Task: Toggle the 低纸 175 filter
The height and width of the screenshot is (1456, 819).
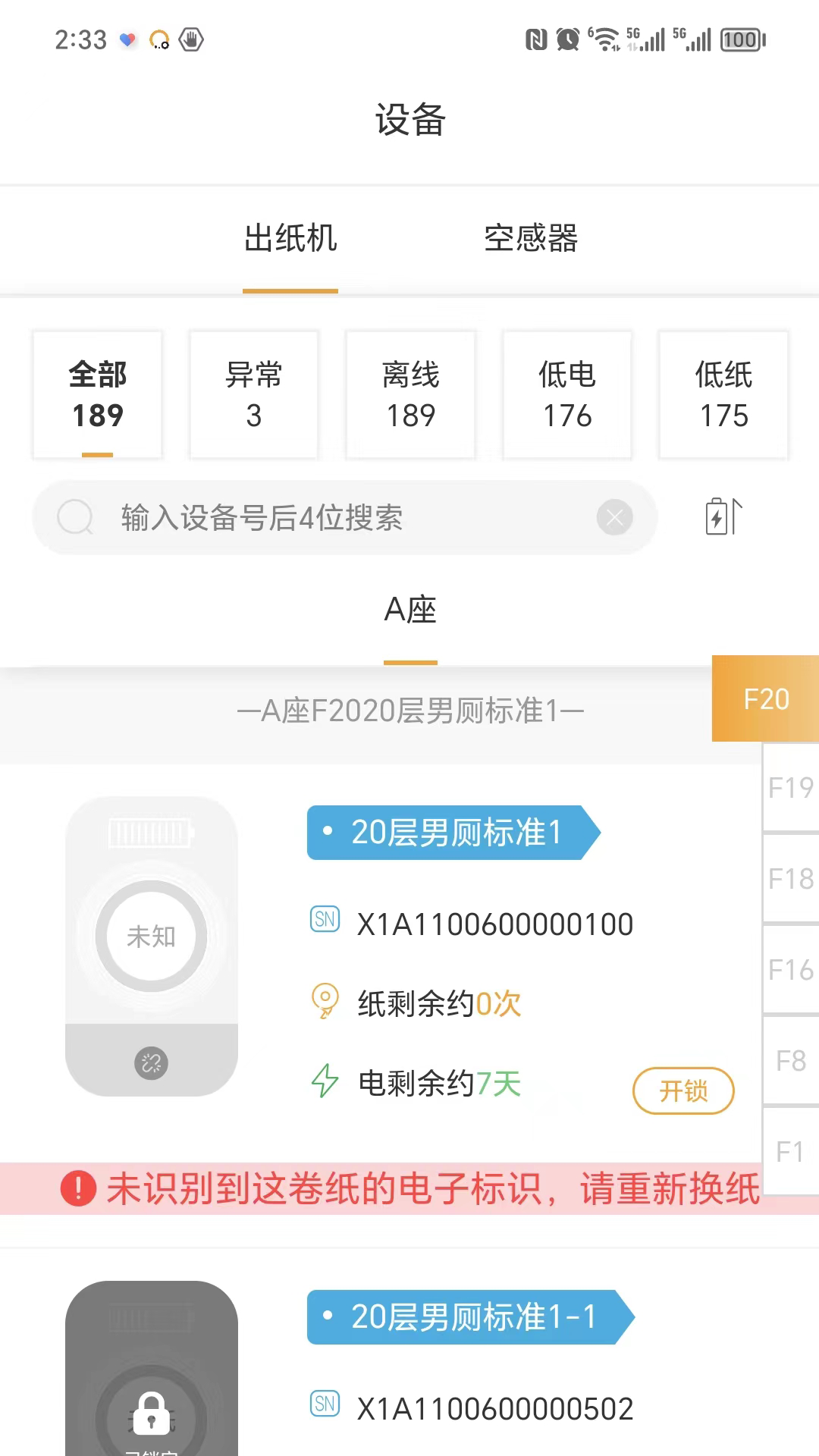Action: (723, 394)
